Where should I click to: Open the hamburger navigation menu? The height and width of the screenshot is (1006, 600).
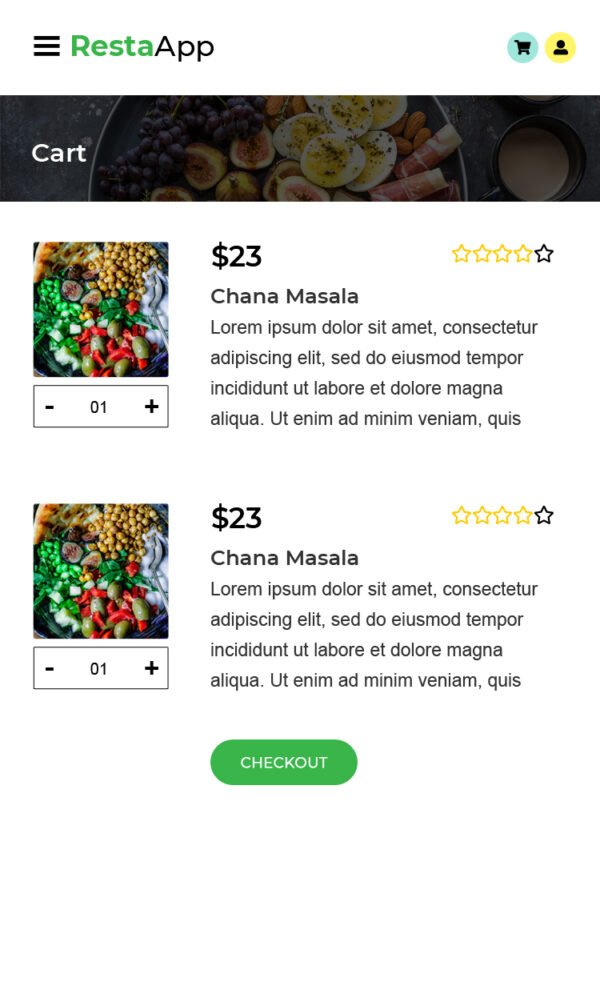point(46,47)
